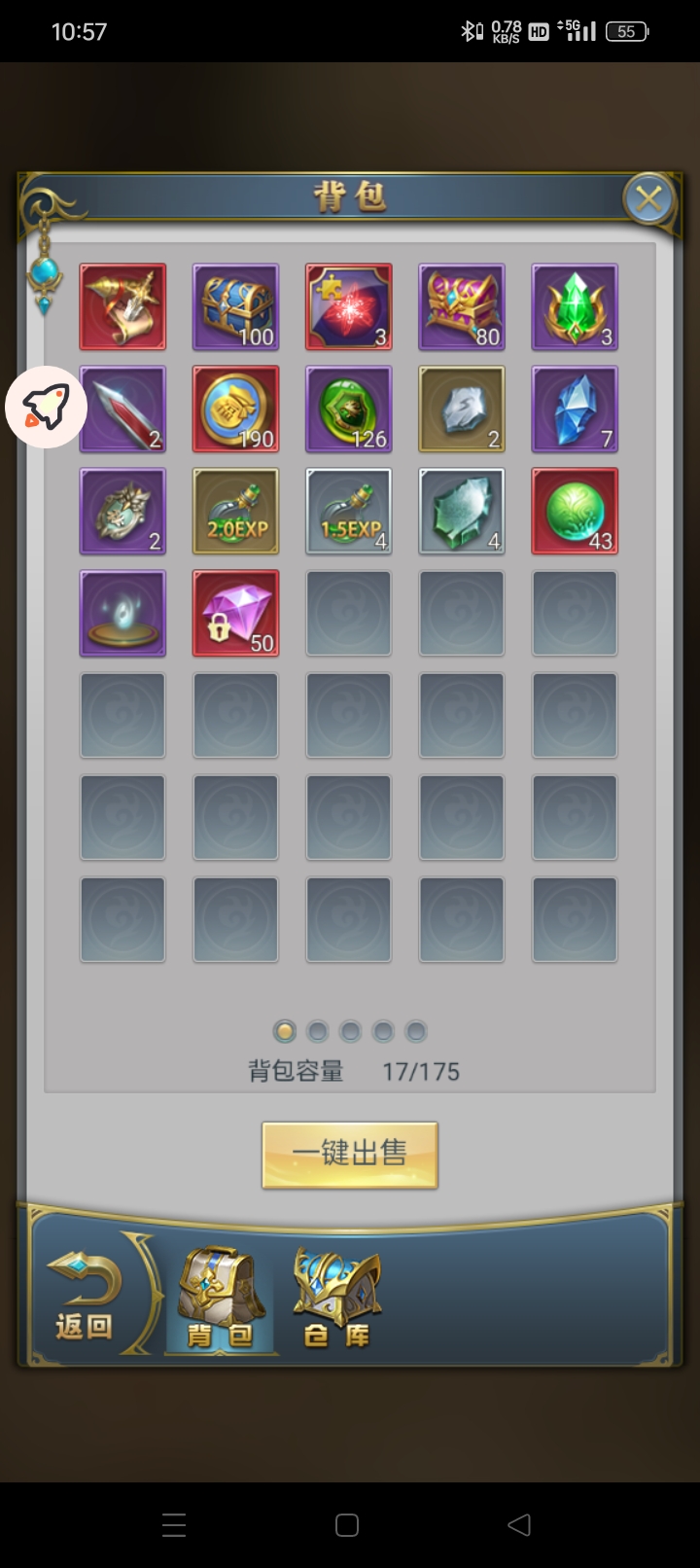Switch to the 仓库 warehouse tab
The height and width of the screenshot is (1568, 700).
(336, 1298)
